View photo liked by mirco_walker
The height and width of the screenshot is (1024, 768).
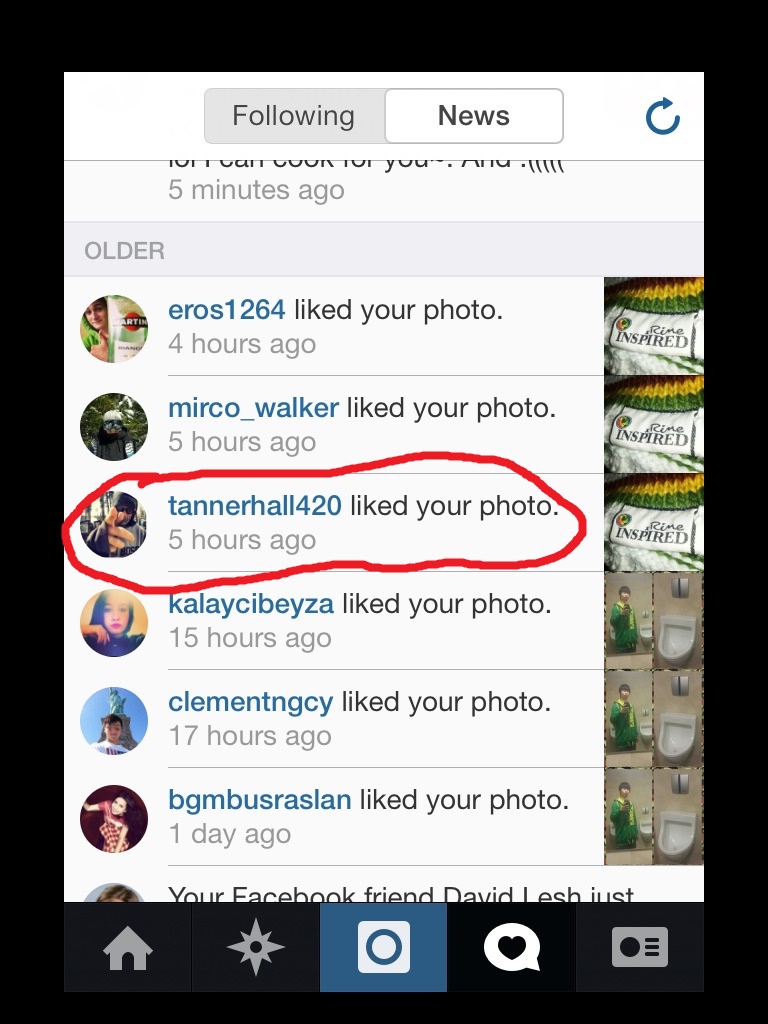[x=654, y=424]
